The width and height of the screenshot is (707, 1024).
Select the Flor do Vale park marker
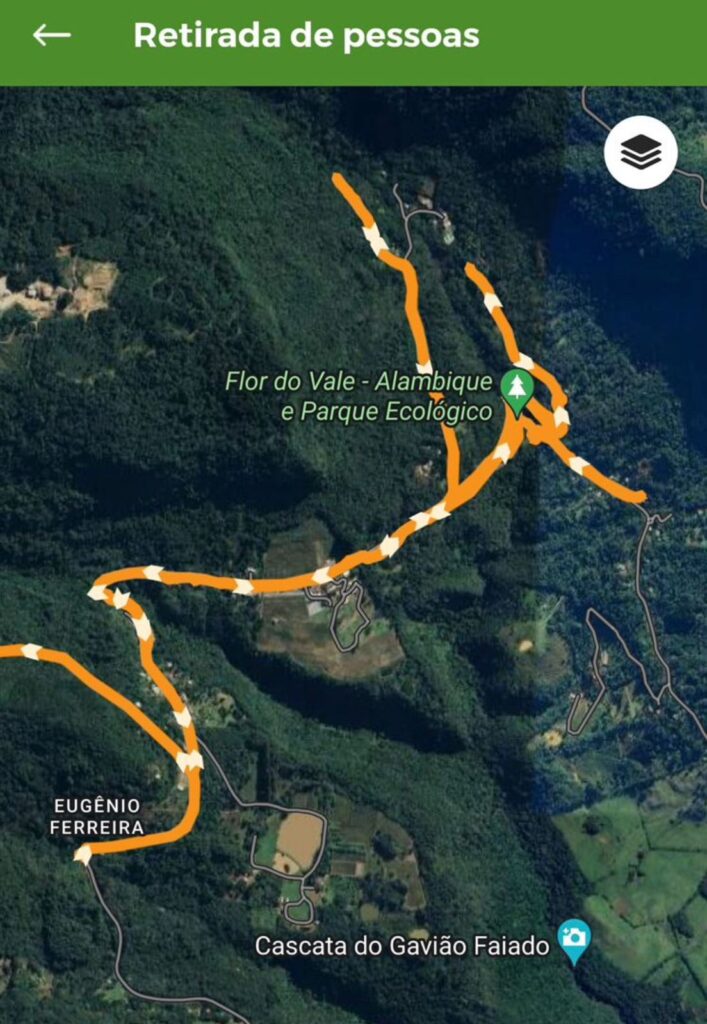click(x=516, y=390)
